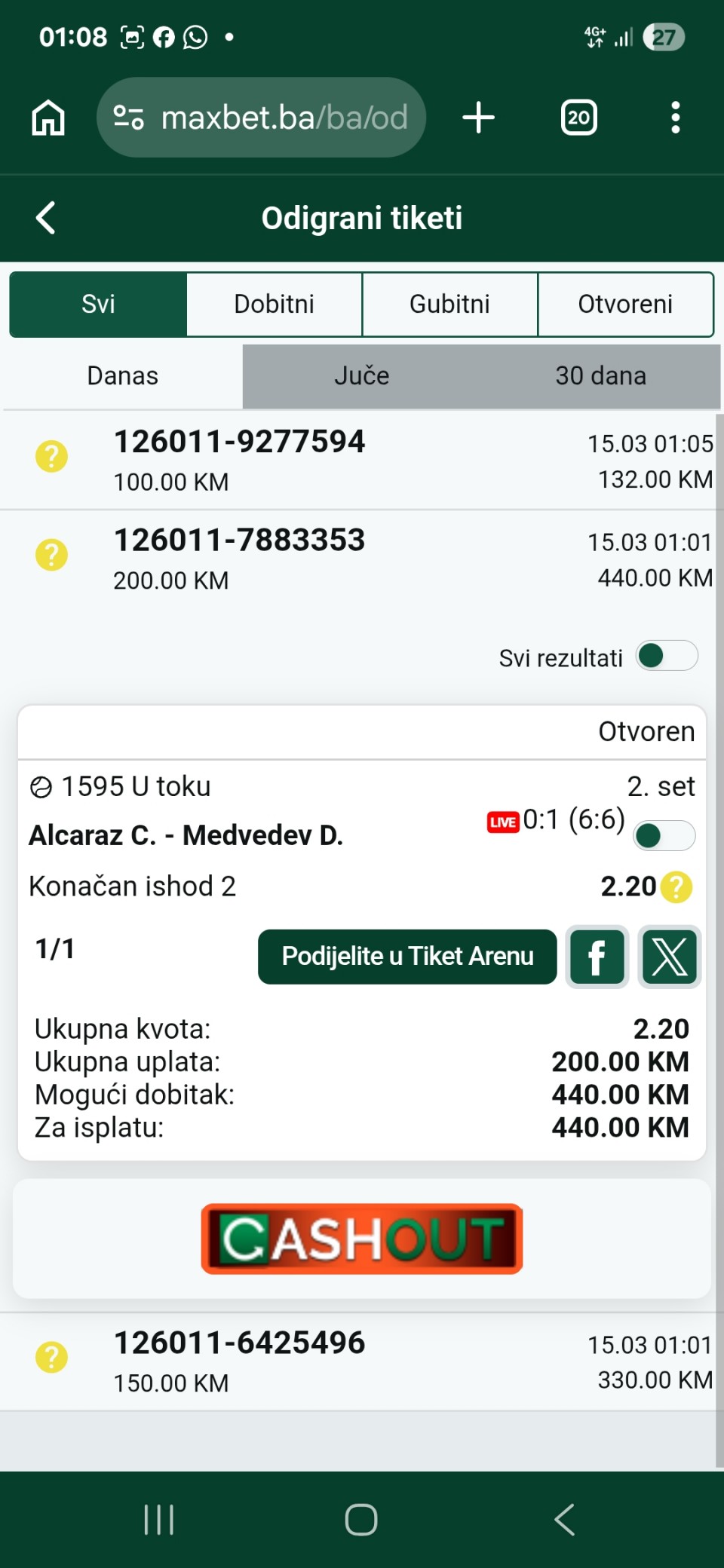724x1568 pixels.
Task: Share the ticket on Facebook
Action: pos(597,957)
